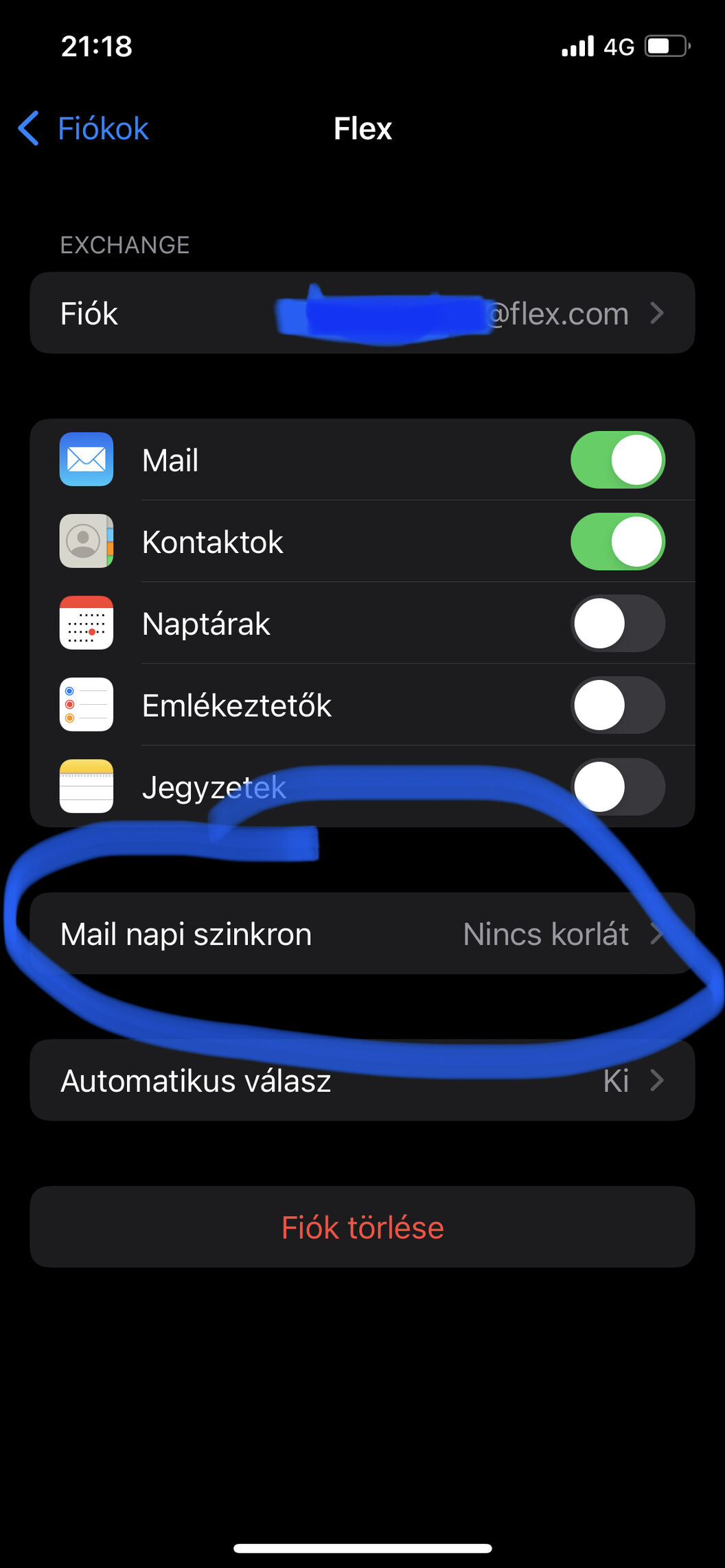Tap Fiók törlése to delete account
Viewport: 725px width, 1568px height.
pyautogui.click(x=362, y=1227)
